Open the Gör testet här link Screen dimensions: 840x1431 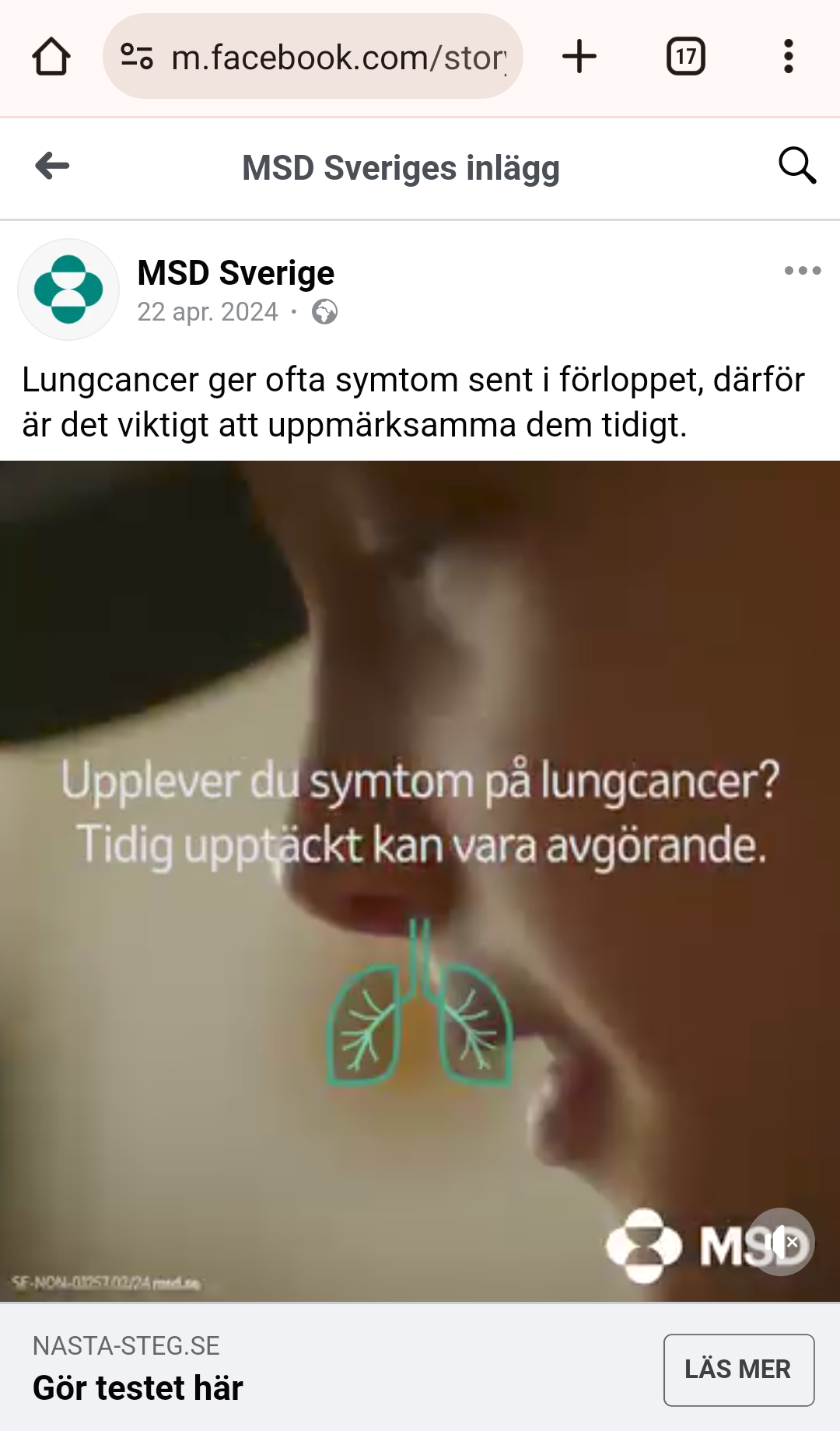[138, 1388]
